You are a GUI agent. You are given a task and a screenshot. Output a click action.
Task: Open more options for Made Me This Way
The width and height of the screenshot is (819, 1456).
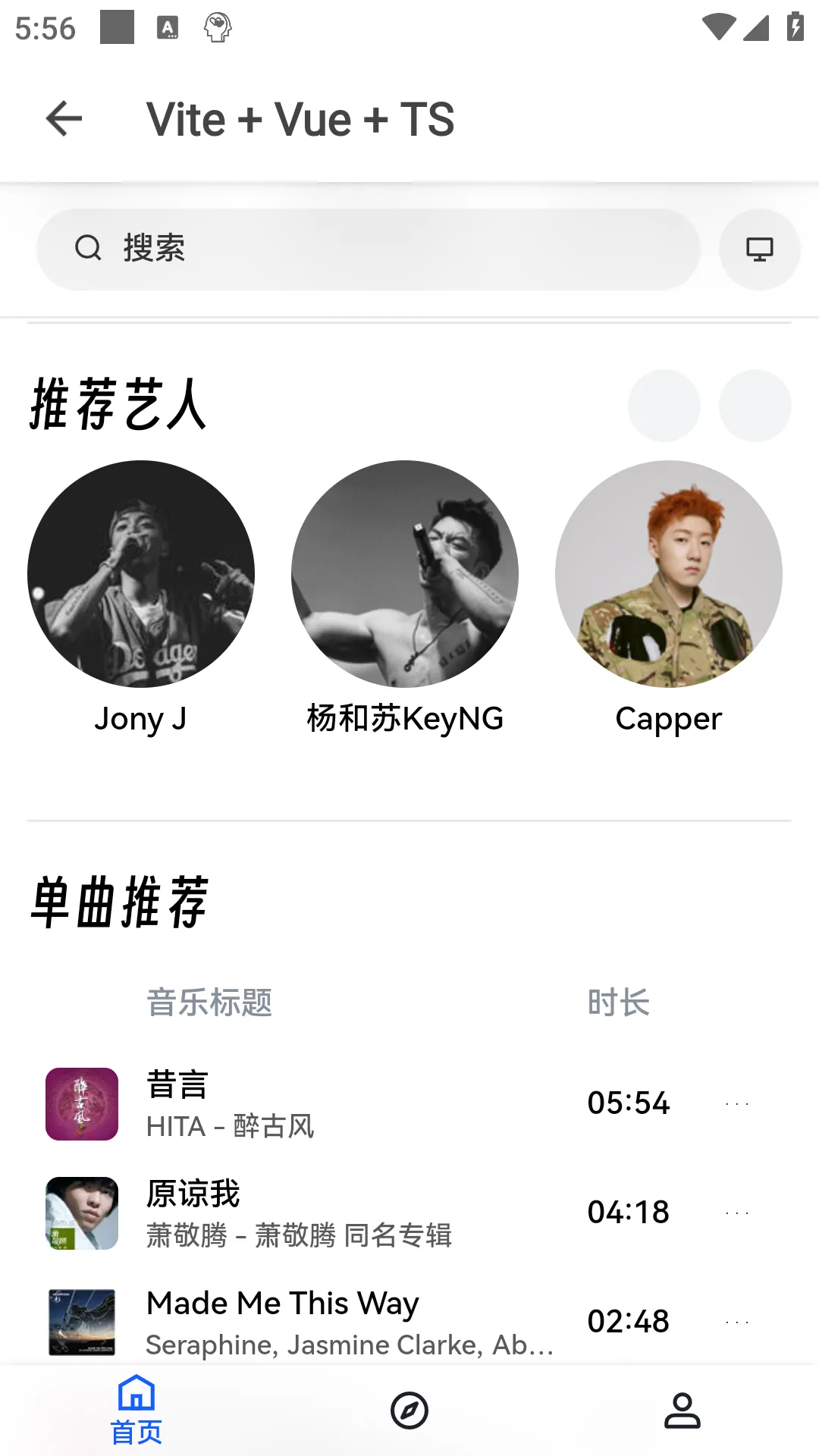[737, 1323]
